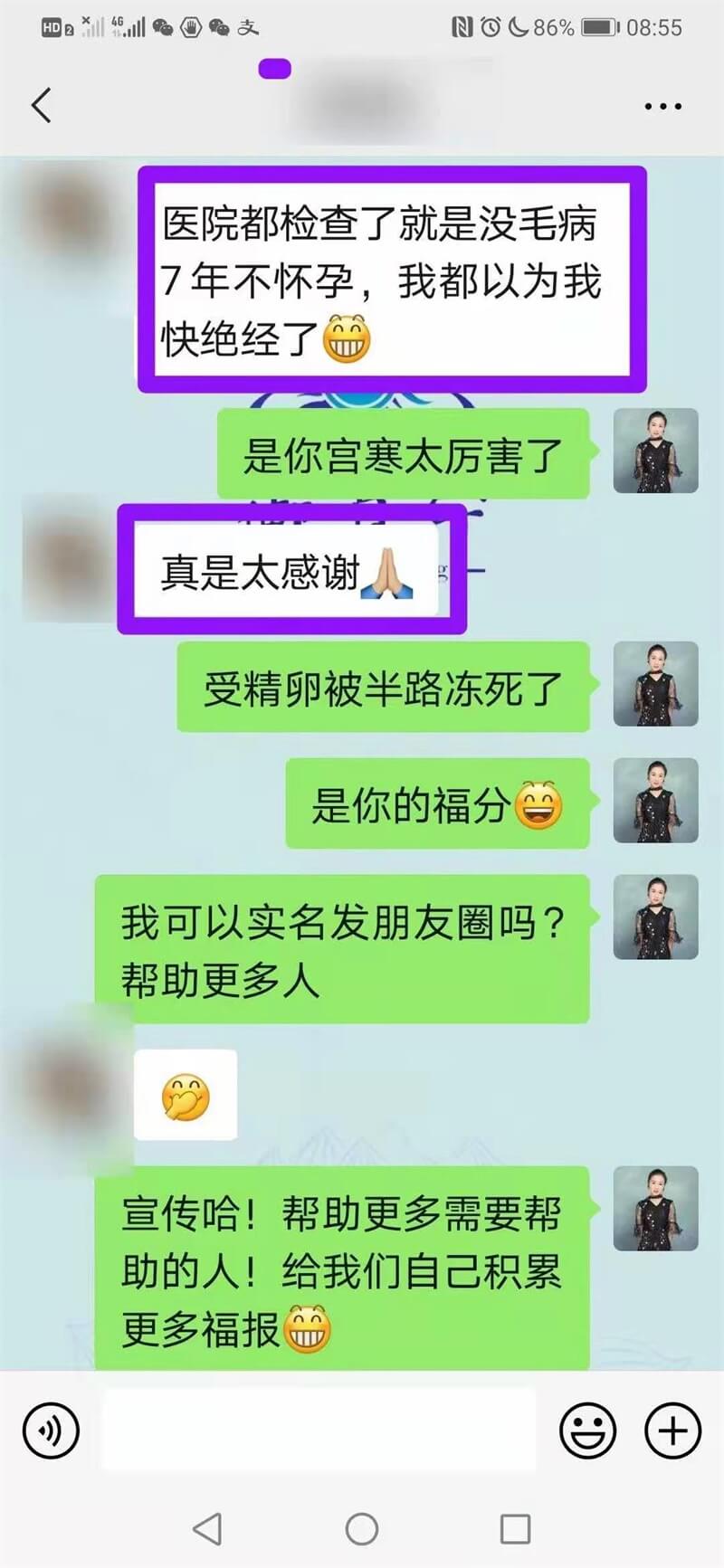Focus the message text field

point(319,1430)
